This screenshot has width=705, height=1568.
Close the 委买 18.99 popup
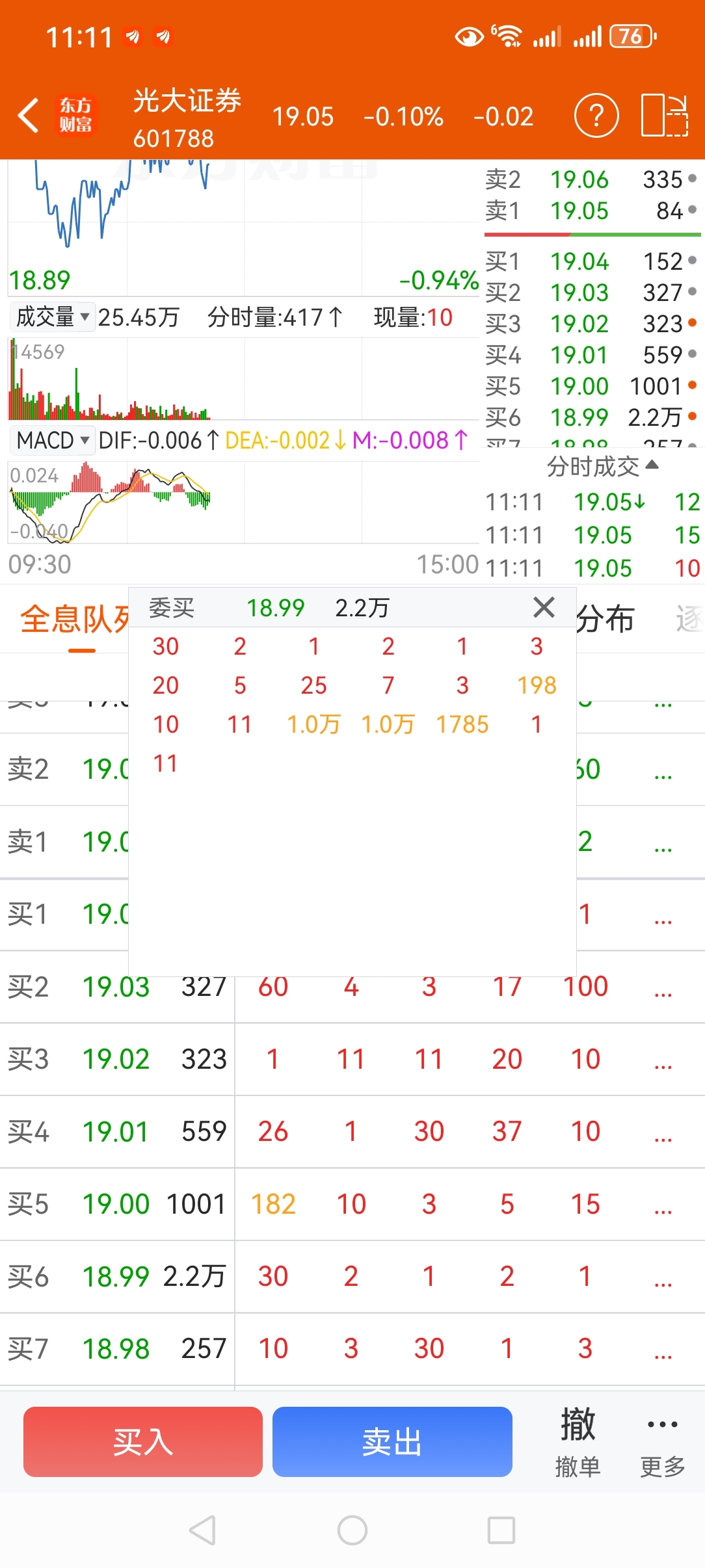click(x=544, y=607)
